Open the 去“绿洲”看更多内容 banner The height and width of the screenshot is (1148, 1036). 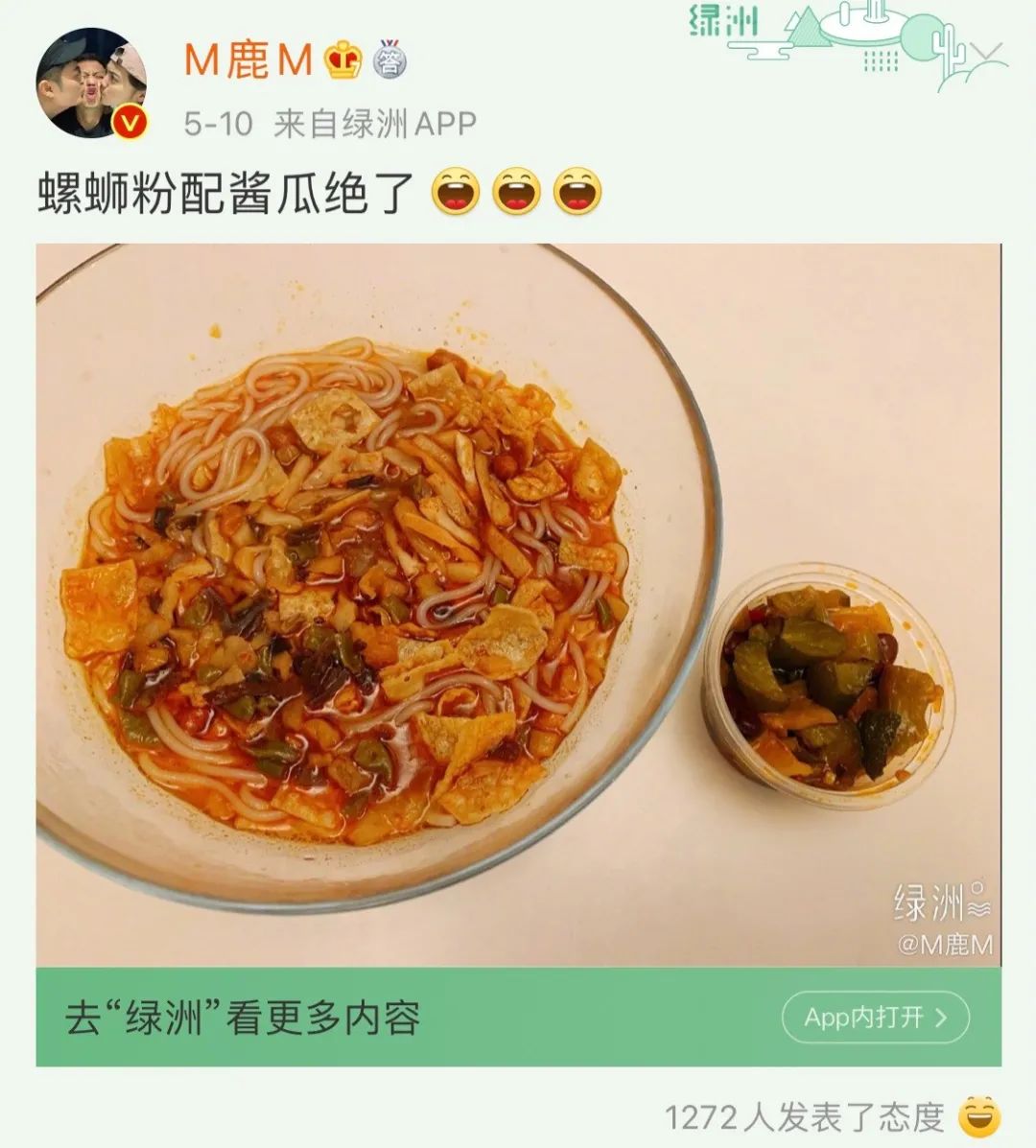518,1017
